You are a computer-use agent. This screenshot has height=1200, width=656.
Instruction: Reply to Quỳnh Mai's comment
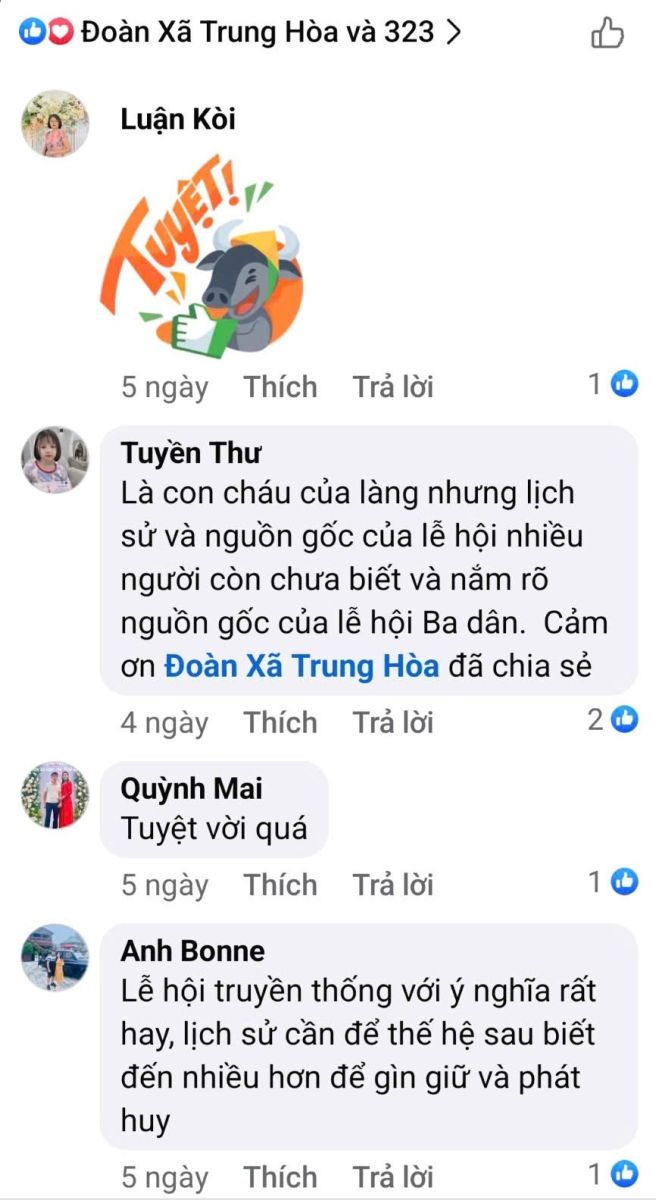[393, 884]
